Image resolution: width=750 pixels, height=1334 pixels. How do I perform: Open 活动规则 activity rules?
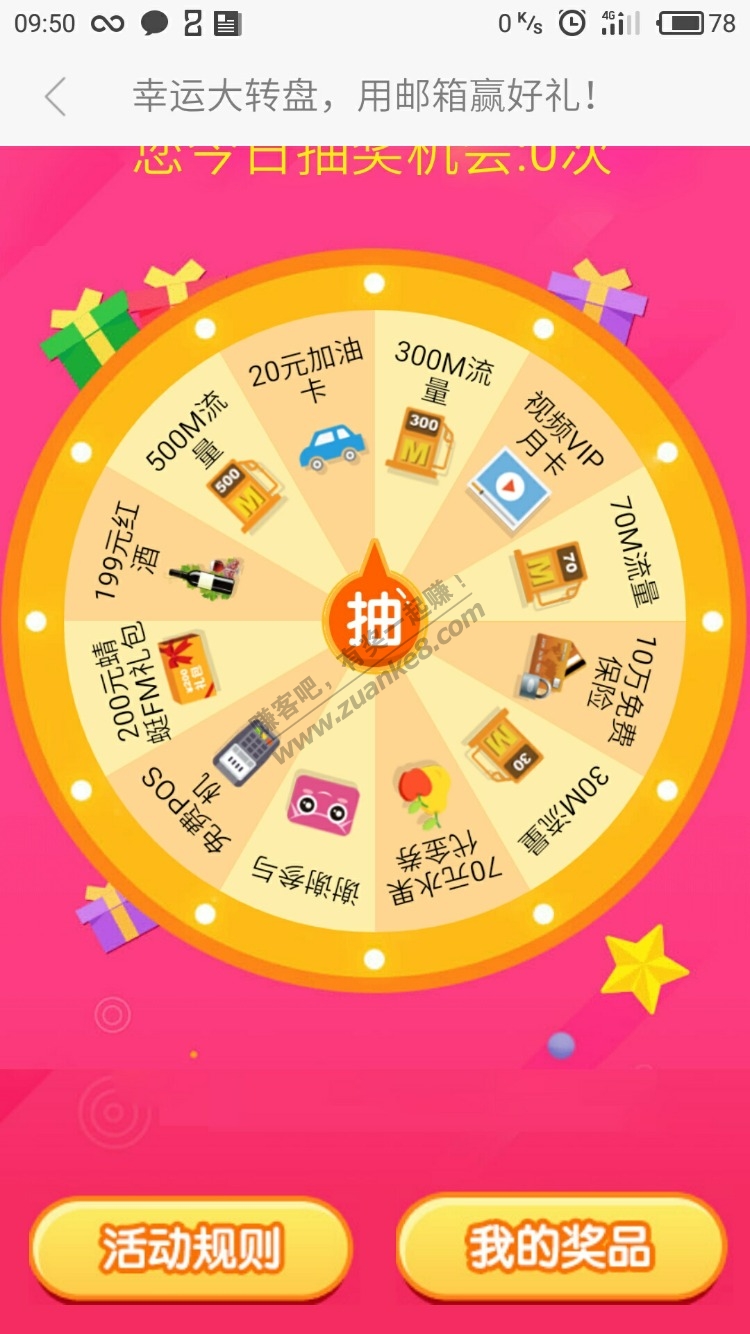[190, 1249]
